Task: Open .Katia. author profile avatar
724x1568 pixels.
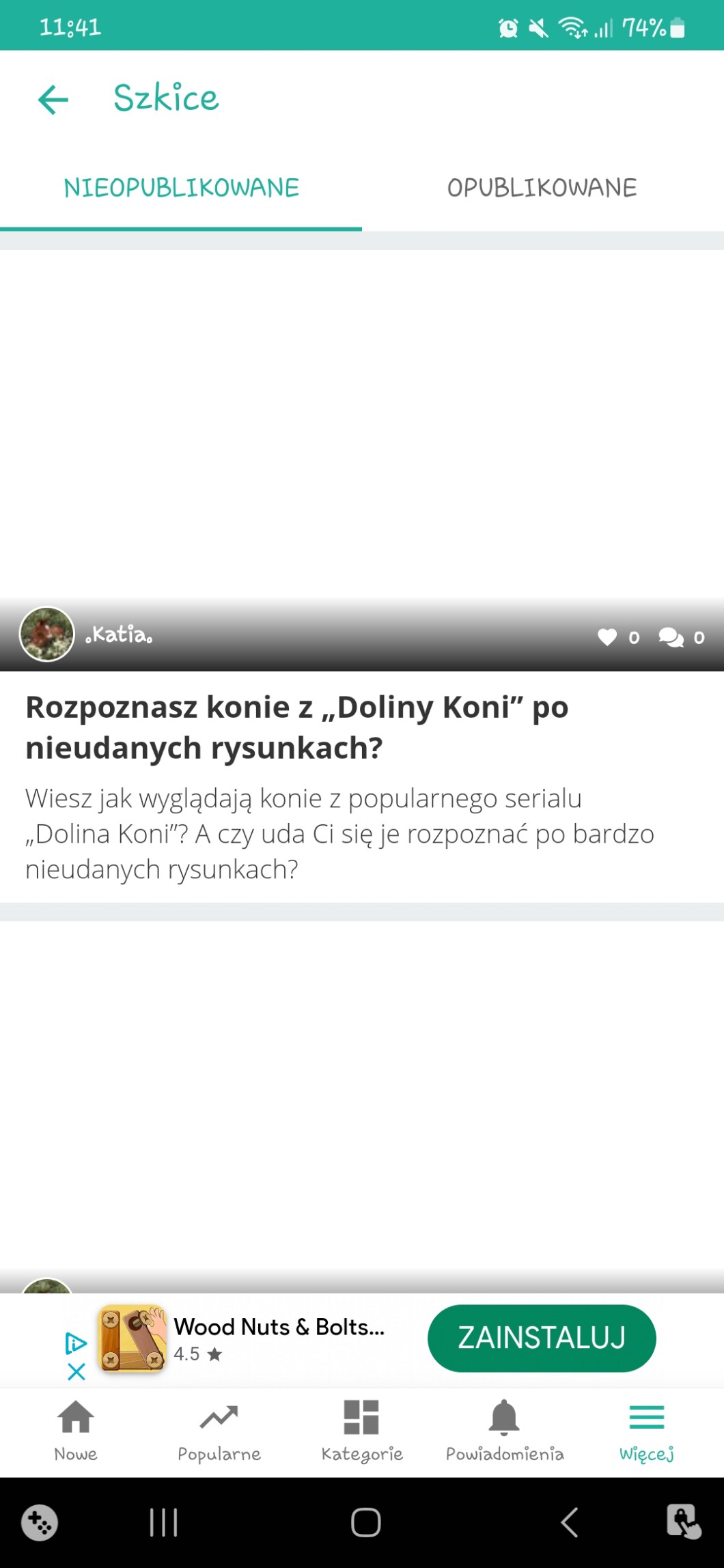Action: coord(46,634)
